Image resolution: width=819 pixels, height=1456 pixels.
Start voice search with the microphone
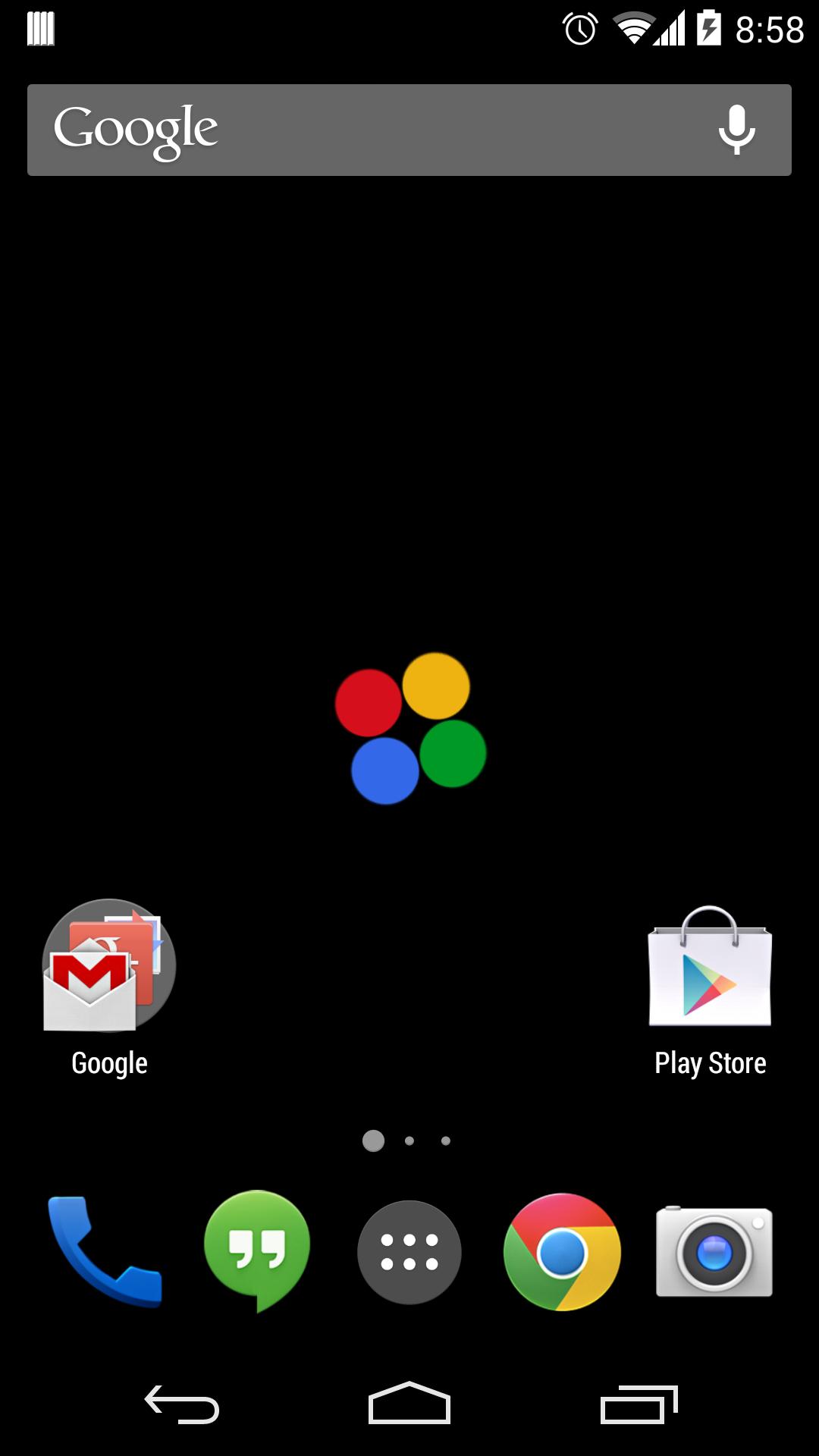(x=736, y=130)
